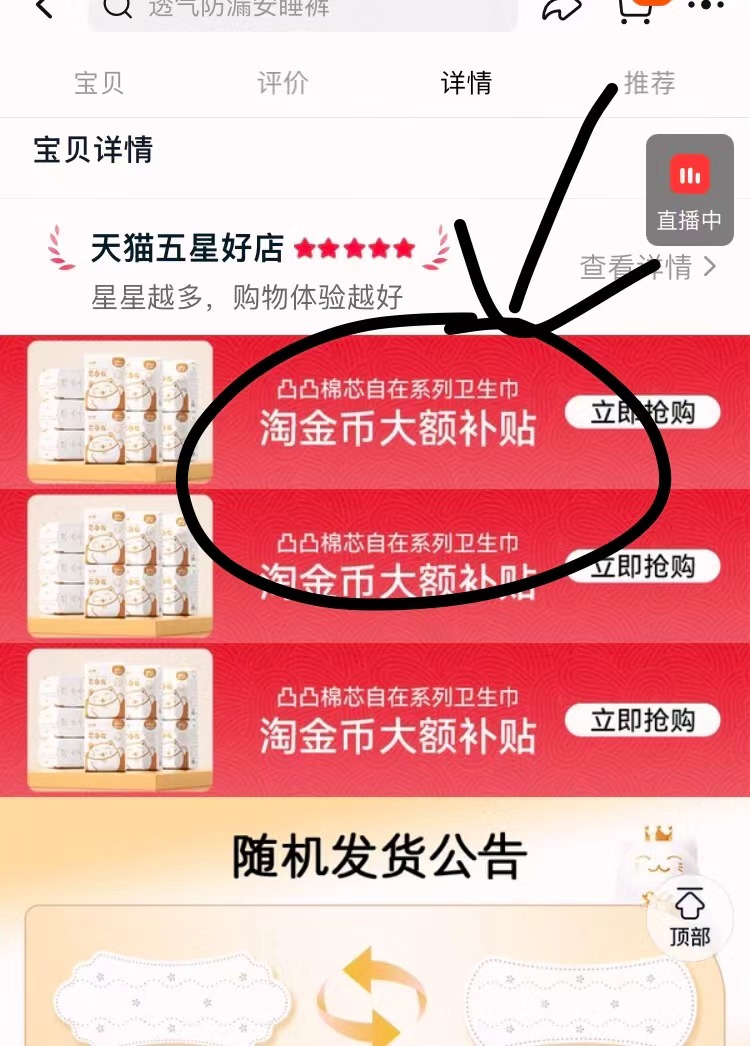750x1046 pixels.
Task: Select the 详情 tab
Action: [x=466, y=83]
